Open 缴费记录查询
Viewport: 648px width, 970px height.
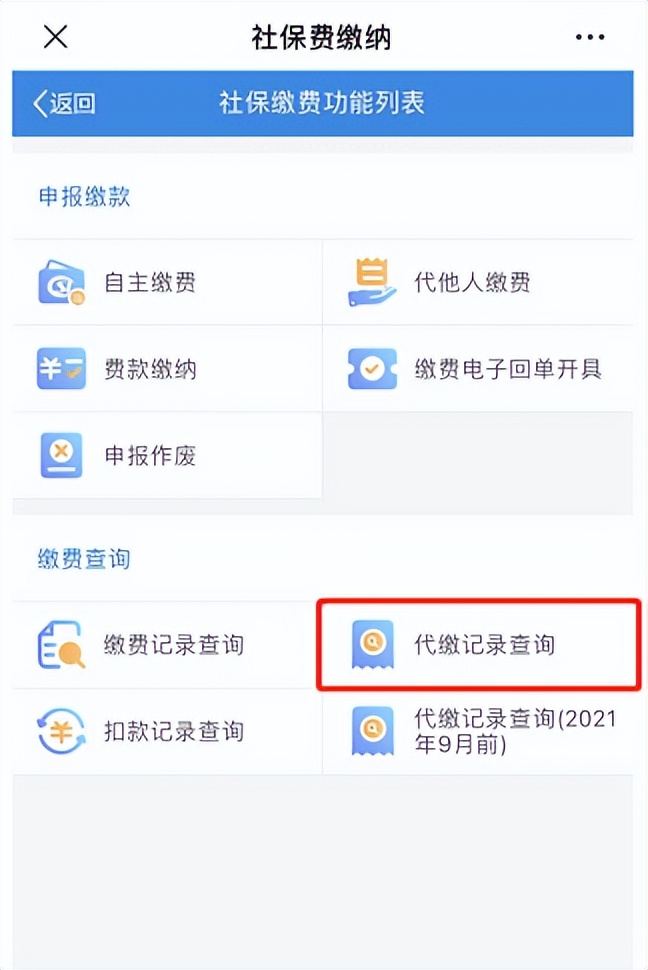172,645
